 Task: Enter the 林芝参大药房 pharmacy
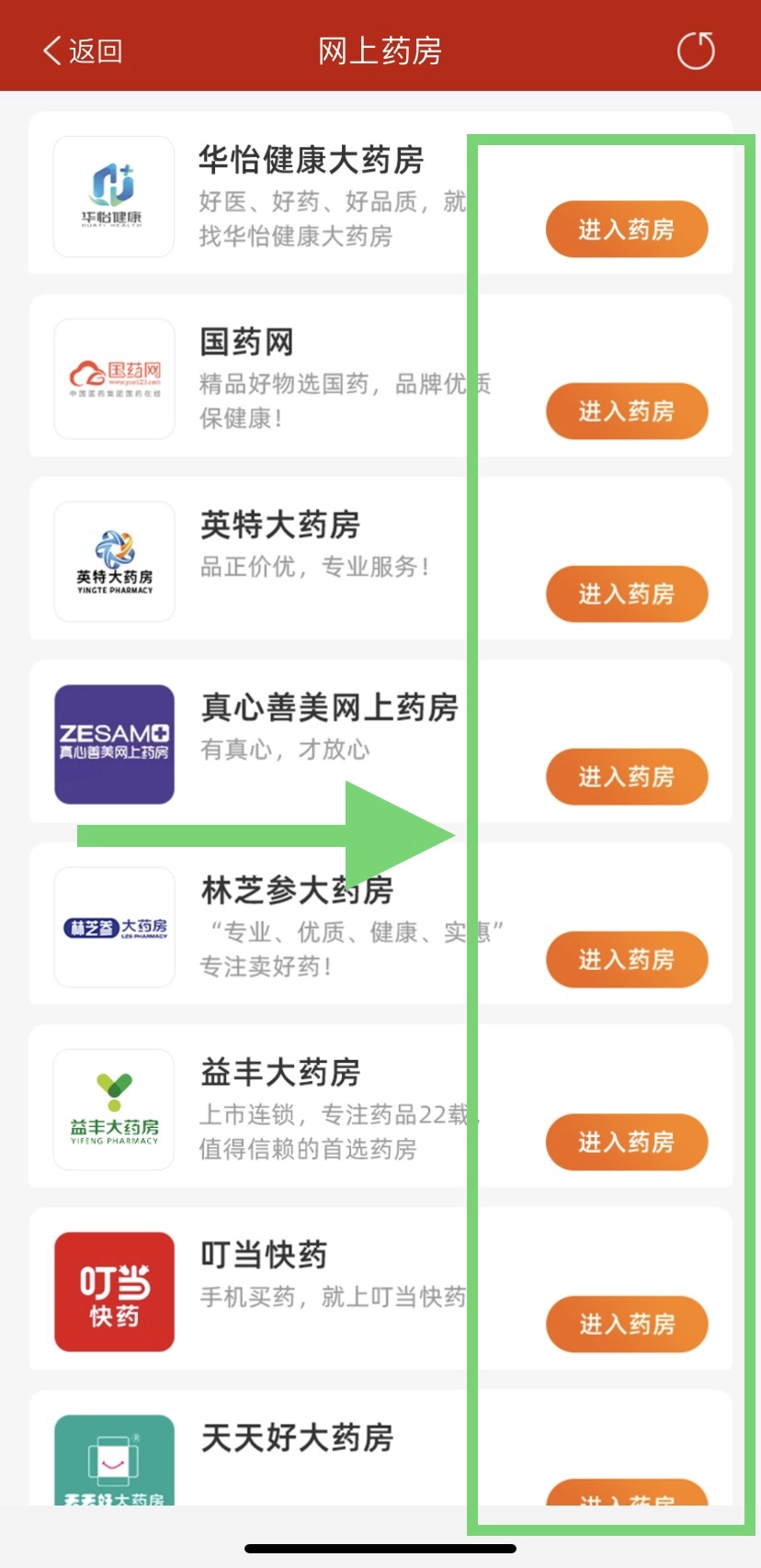point(627,959)
